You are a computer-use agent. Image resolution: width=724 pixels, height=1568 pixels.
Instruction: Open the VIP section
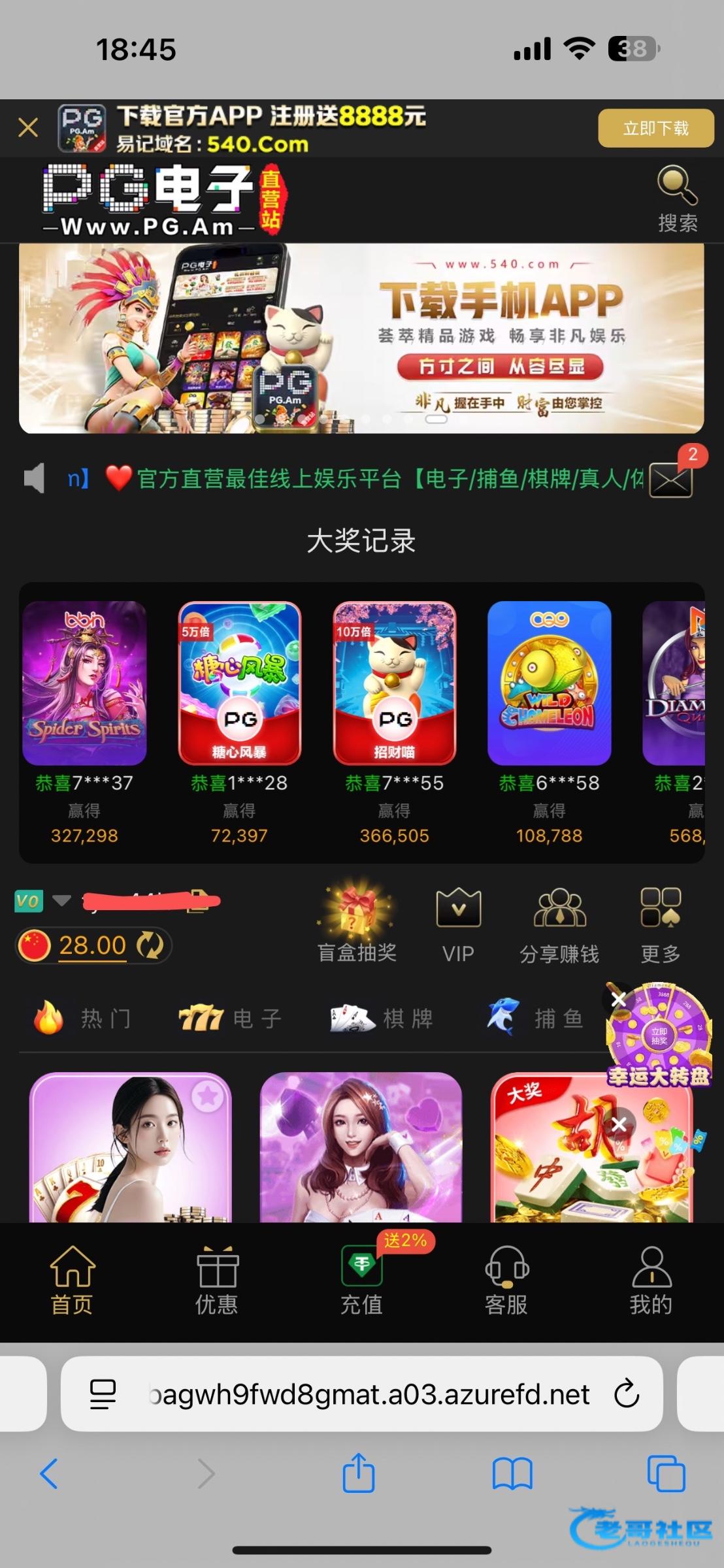click(458, 922)
